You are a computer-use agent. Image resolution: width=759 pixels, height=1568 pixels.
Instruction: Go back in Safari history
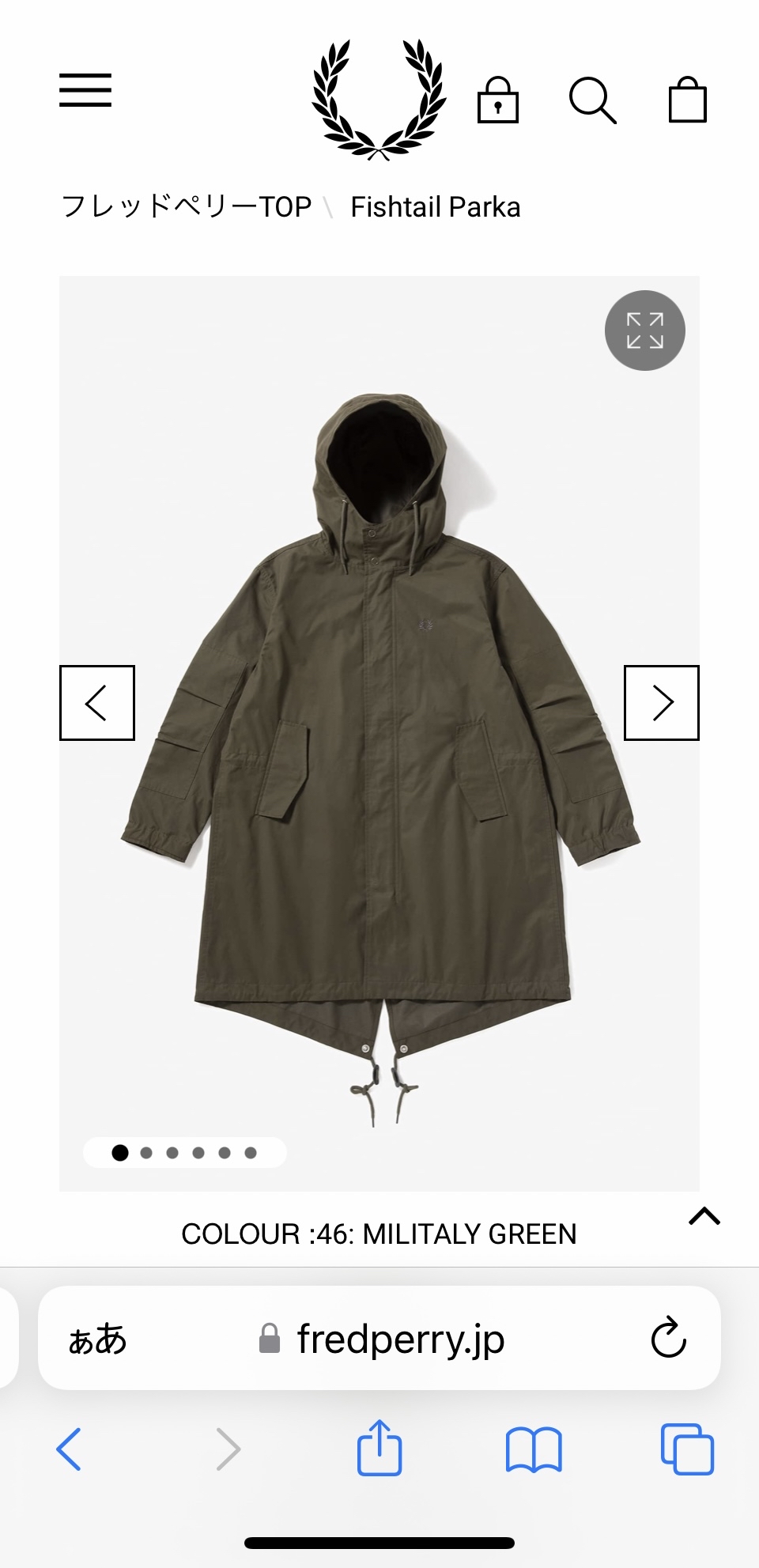[69, 1449]
